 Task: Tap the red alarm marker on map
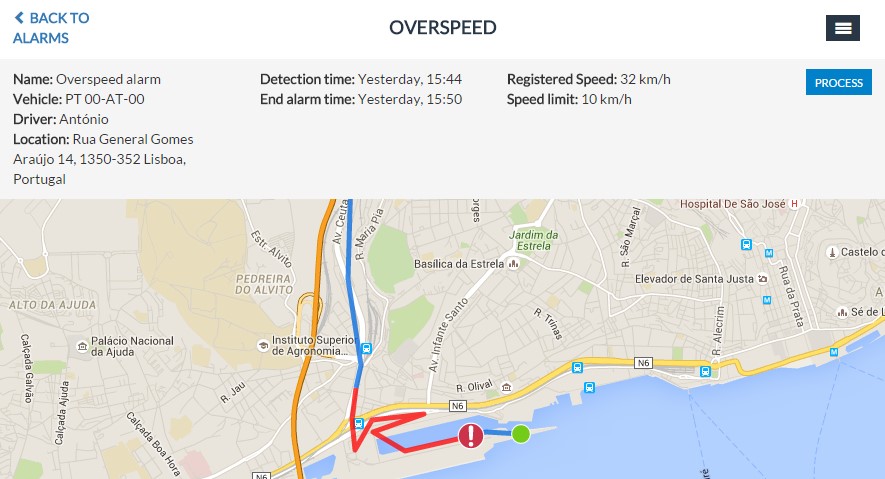(x=471, y=435)
